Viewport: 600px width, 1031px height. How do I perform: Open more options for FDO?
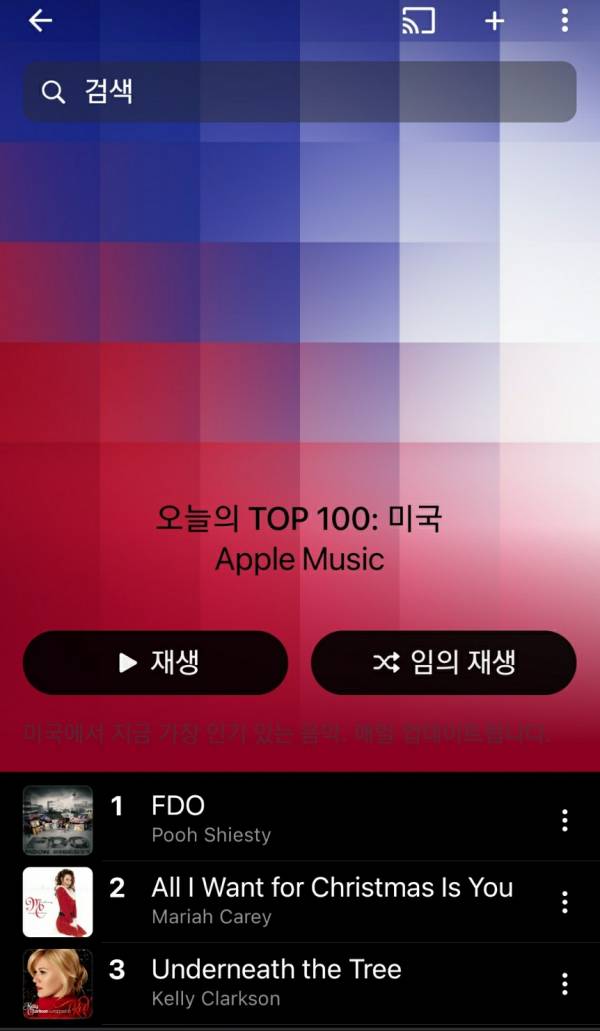564,820
